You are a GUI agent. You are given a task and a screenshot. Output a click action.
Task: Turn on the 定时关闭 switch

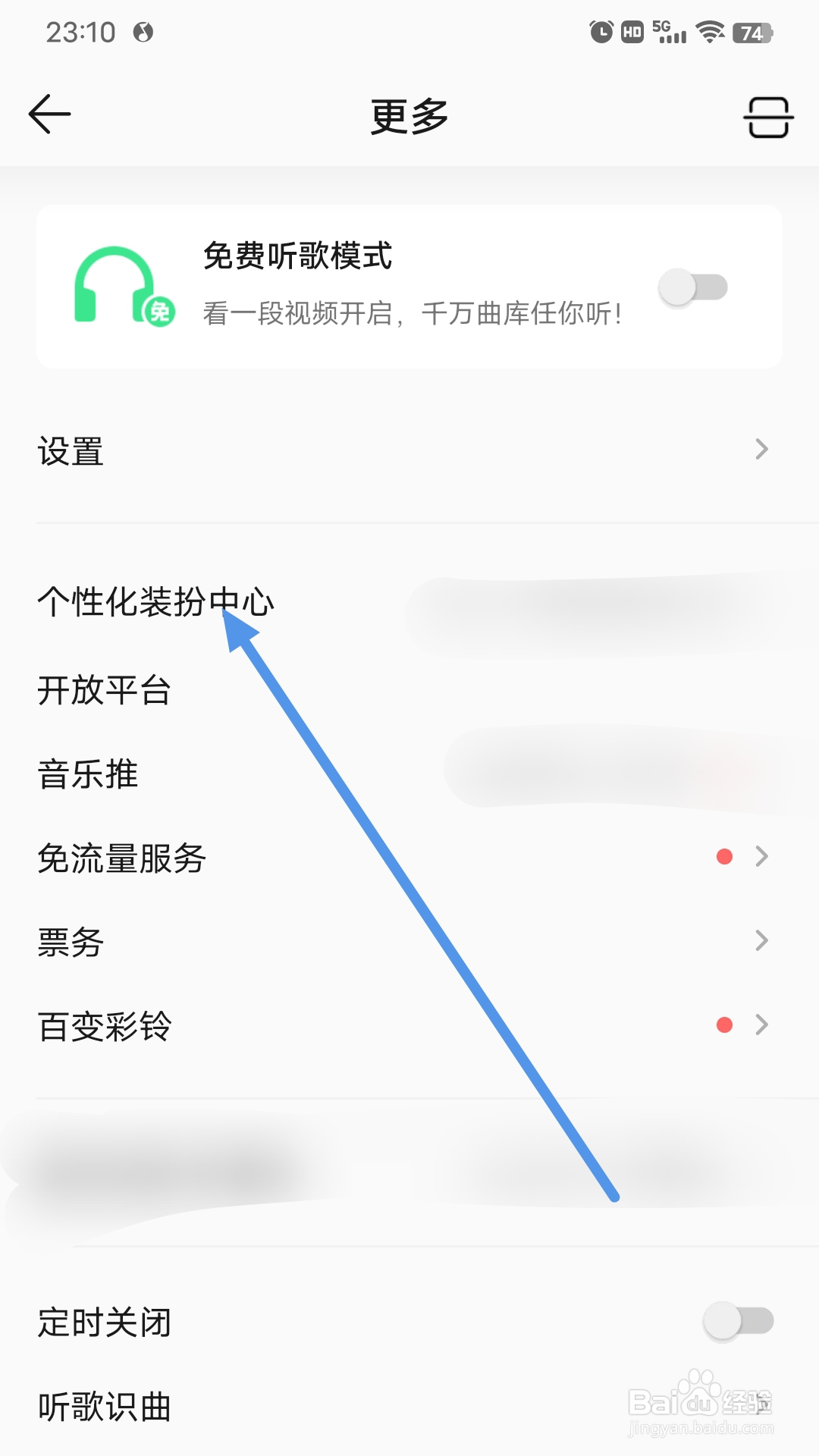pos(739,1322)
